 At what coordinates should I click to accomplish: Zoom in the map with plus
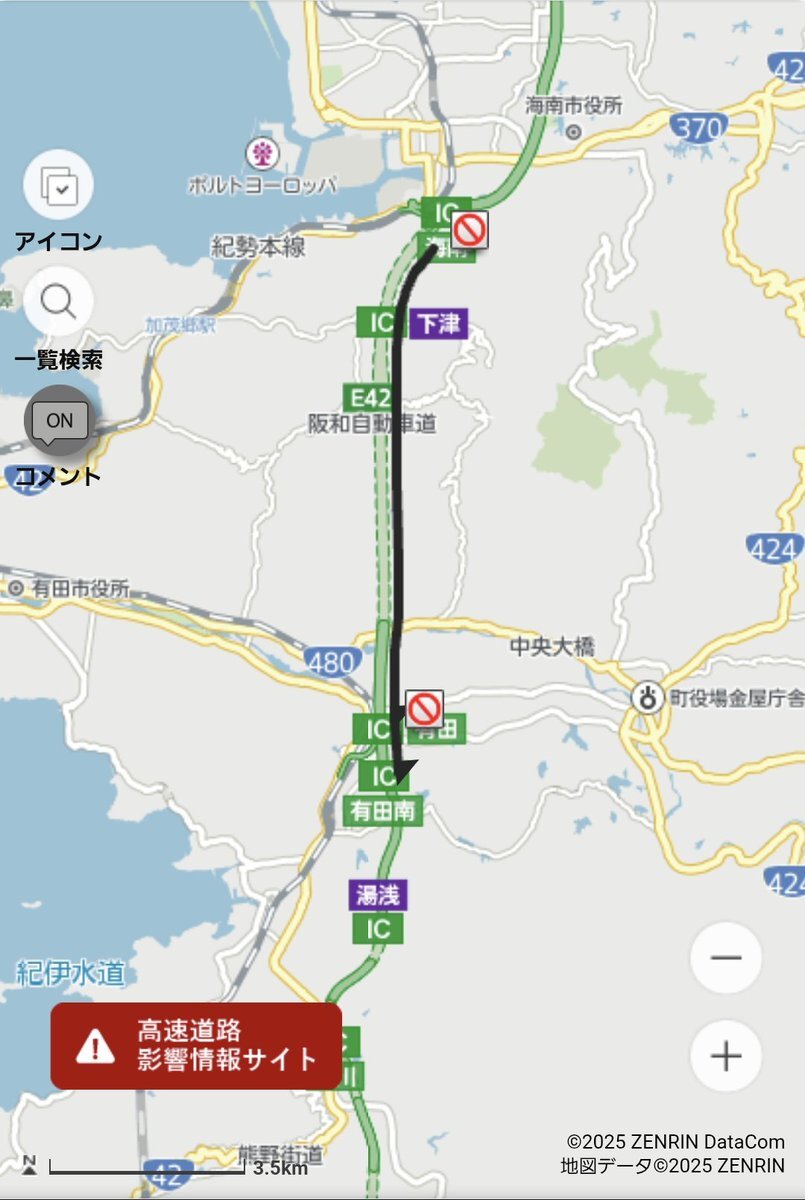(x=726, y=1056)
